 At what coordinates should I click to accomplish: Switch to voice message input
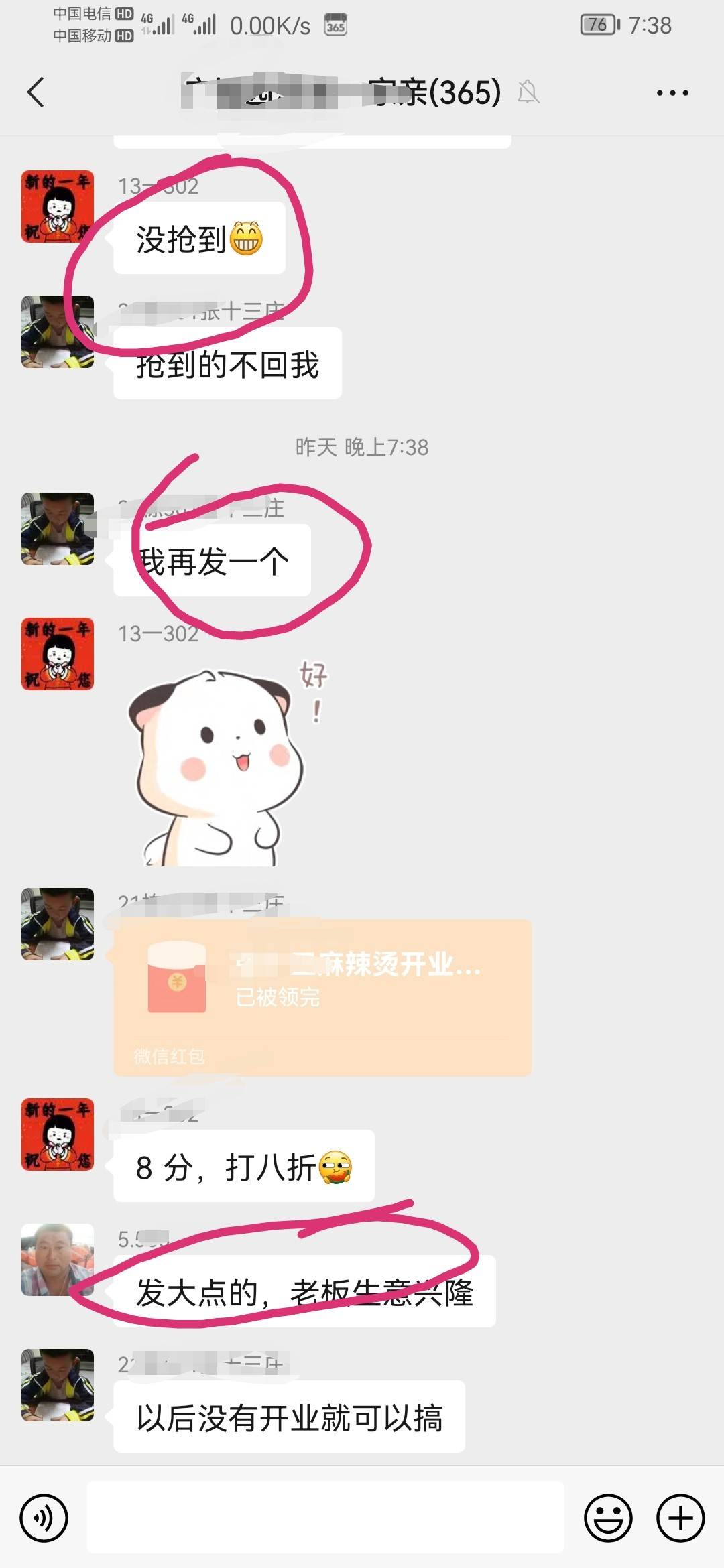coord(44,1518)
